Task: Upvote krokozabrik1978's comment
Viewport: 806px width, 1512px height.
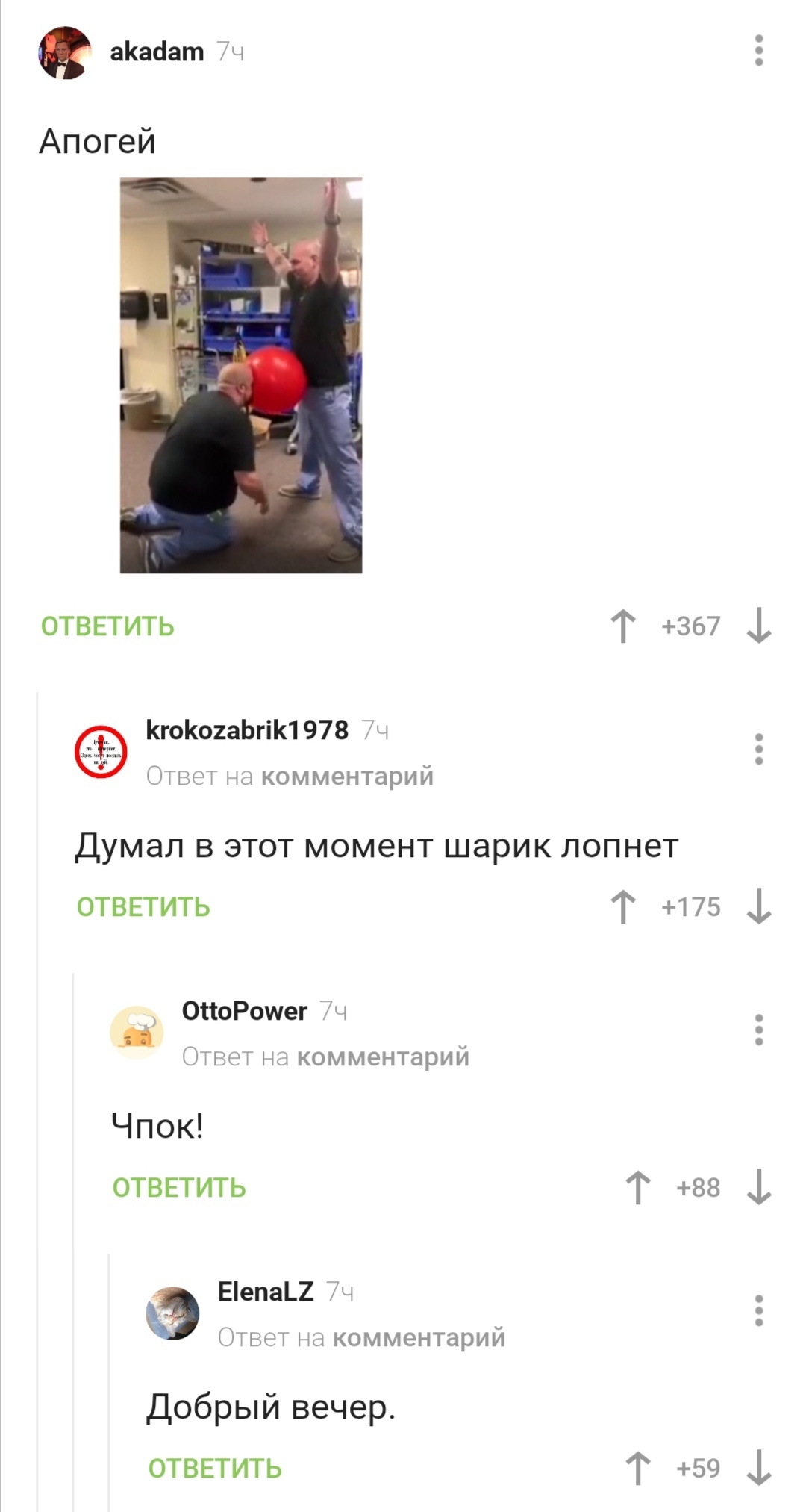Action: tap(623, 906)
